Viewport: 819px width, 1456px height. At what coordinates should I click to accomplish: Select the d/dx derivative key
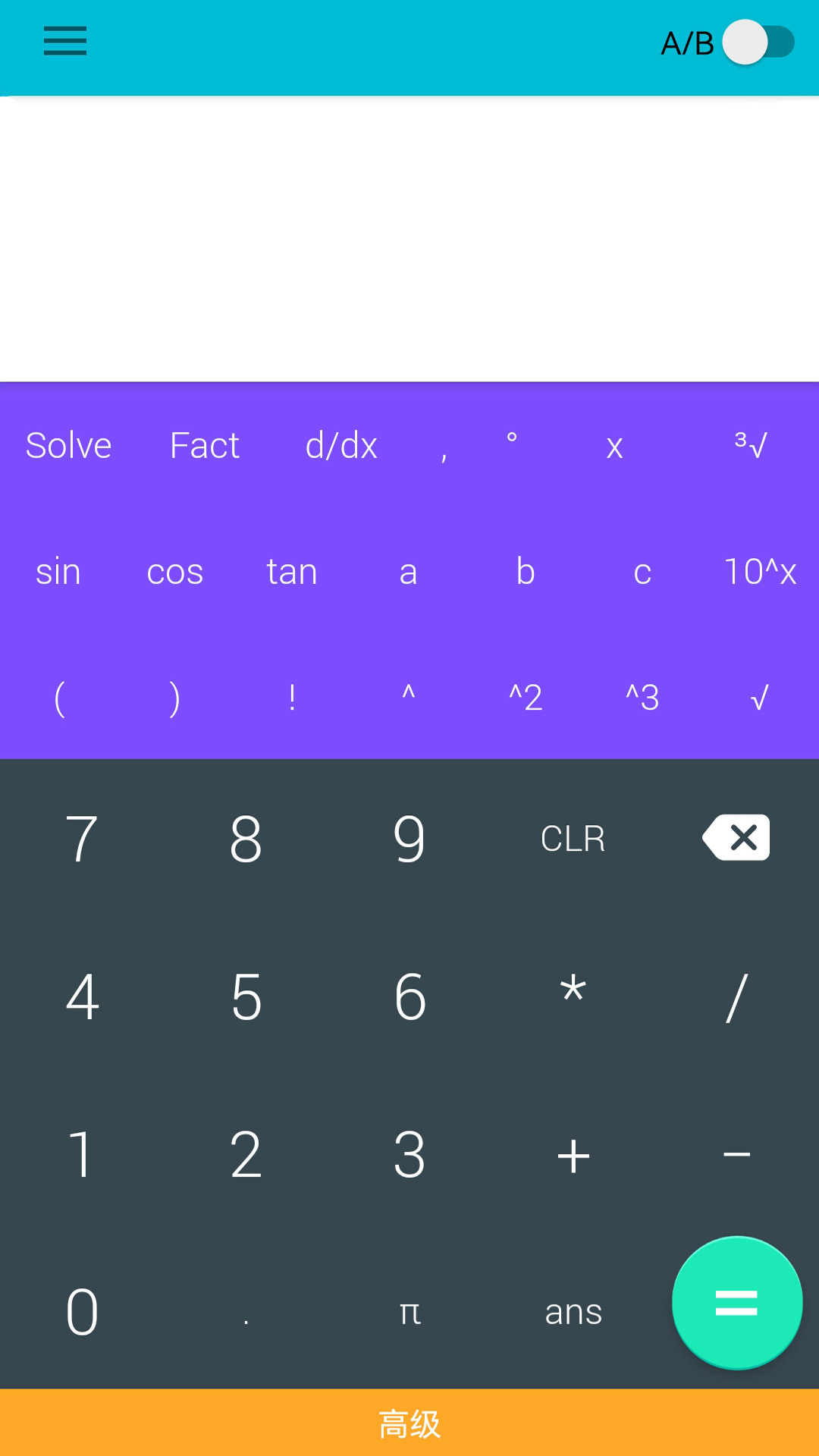[341, 445]
